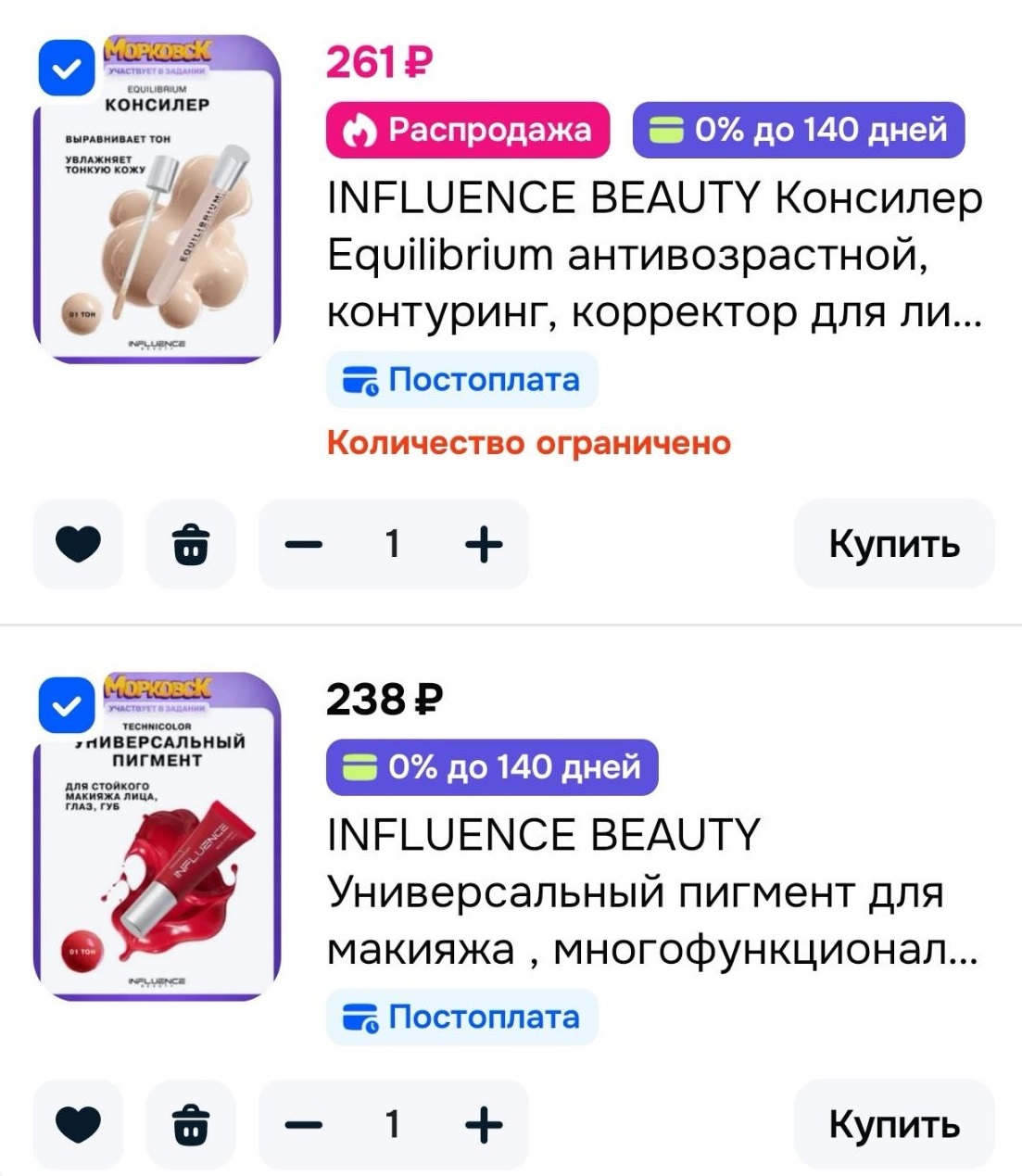Image resolution: width=1022 pixels, height=1176 pixels.
Task: Increase quantity of Универсальный пигмент
Action: click(484, 1124)
